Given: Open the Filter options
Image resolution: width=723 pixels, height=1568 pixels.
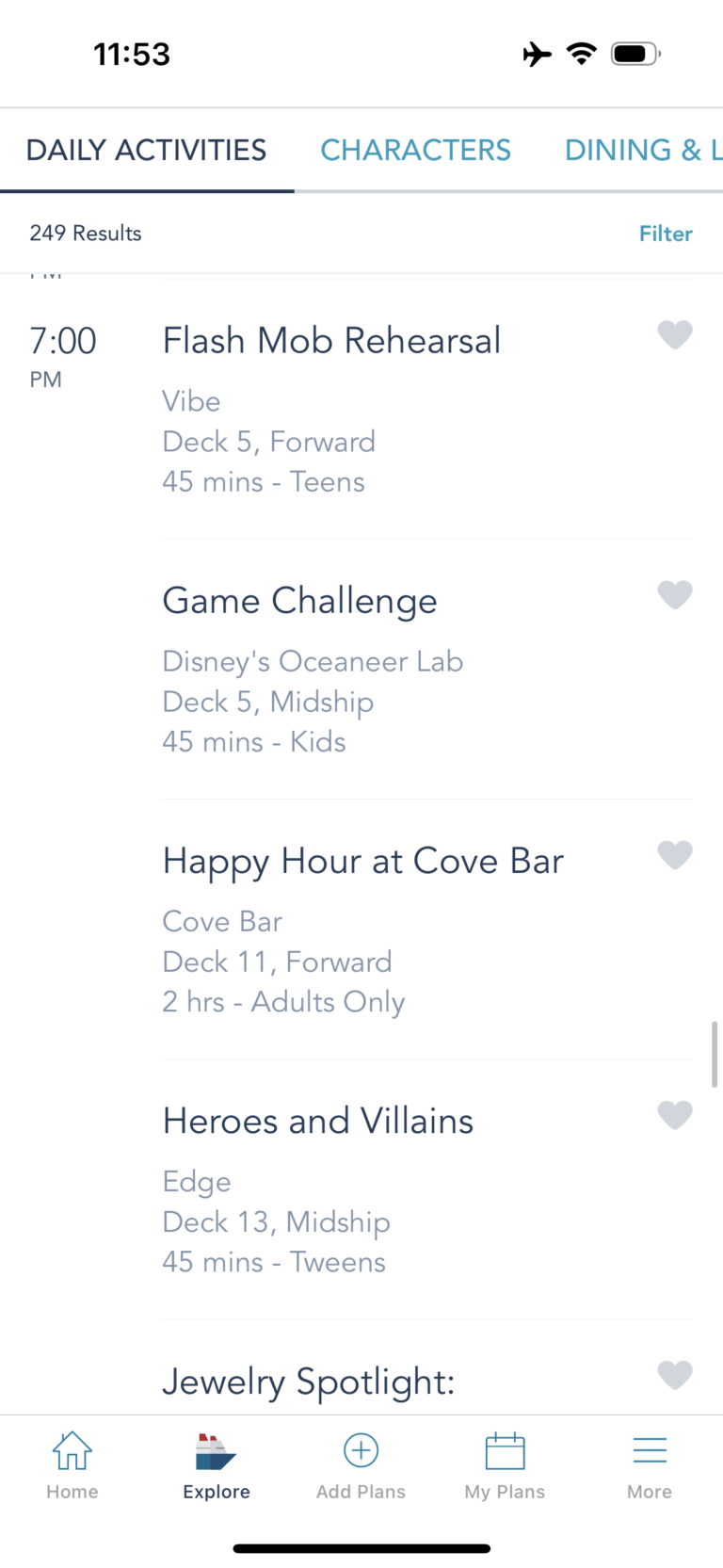Looking at the screenshot, I should 666,234.
